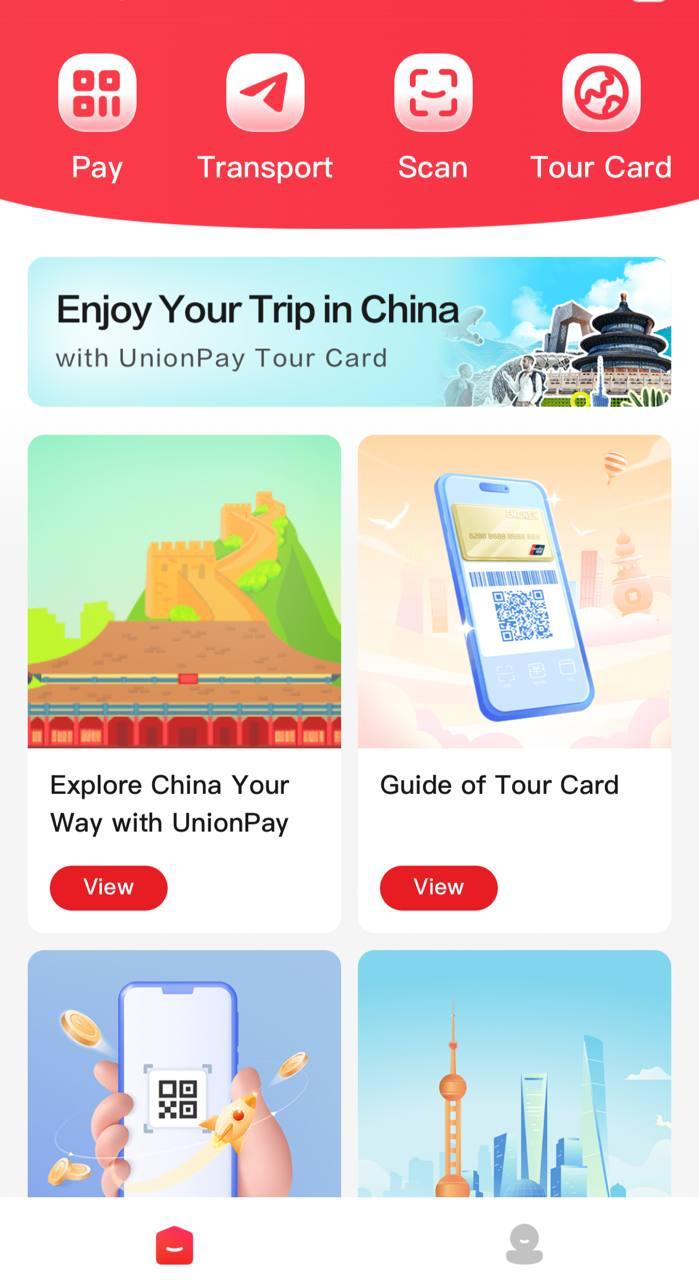Open the Enjoy Your Trip in China banner

click(349, 332)
